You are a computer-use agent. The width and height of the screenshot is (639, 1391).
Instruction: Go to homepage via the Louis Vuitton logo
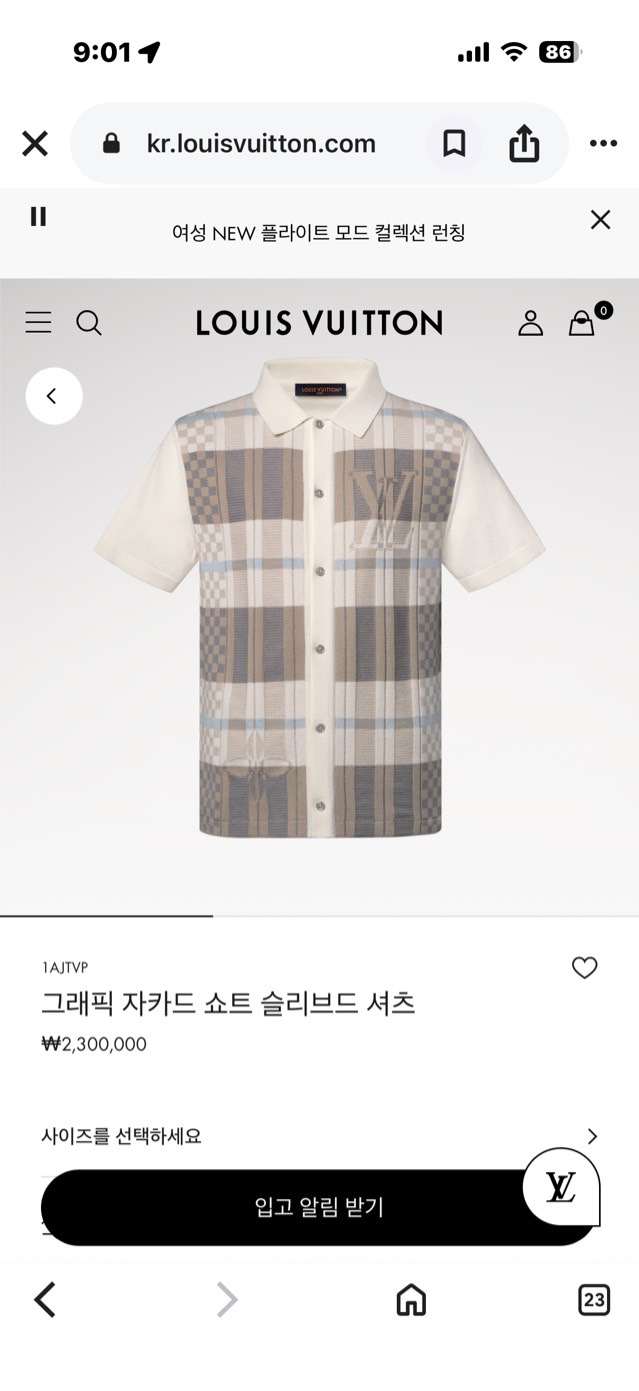(x=319, y=322)
